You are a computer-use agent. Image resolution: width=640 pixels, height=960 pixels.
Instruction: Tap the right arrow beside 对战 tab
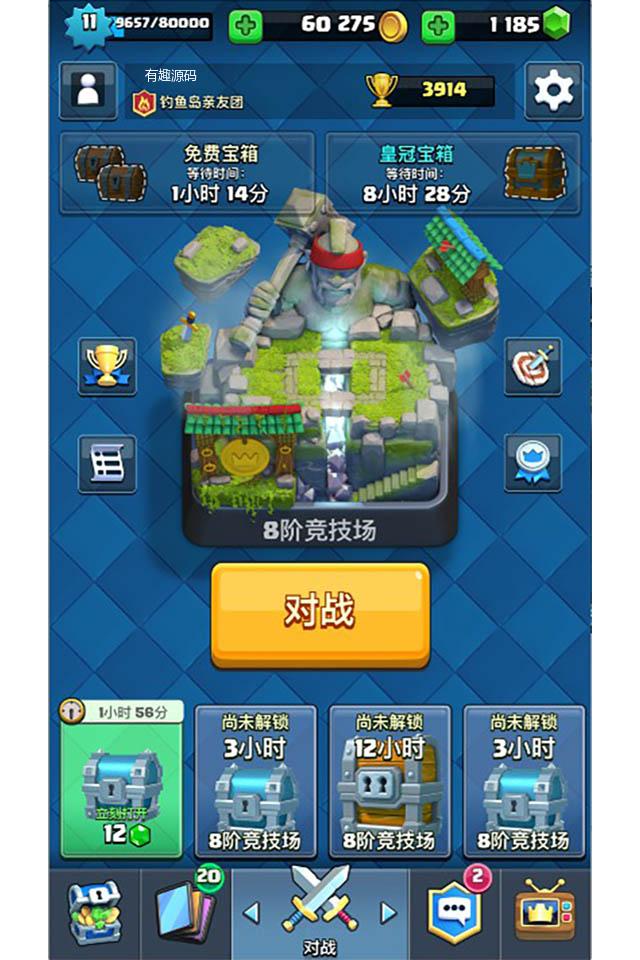(388, 912)
